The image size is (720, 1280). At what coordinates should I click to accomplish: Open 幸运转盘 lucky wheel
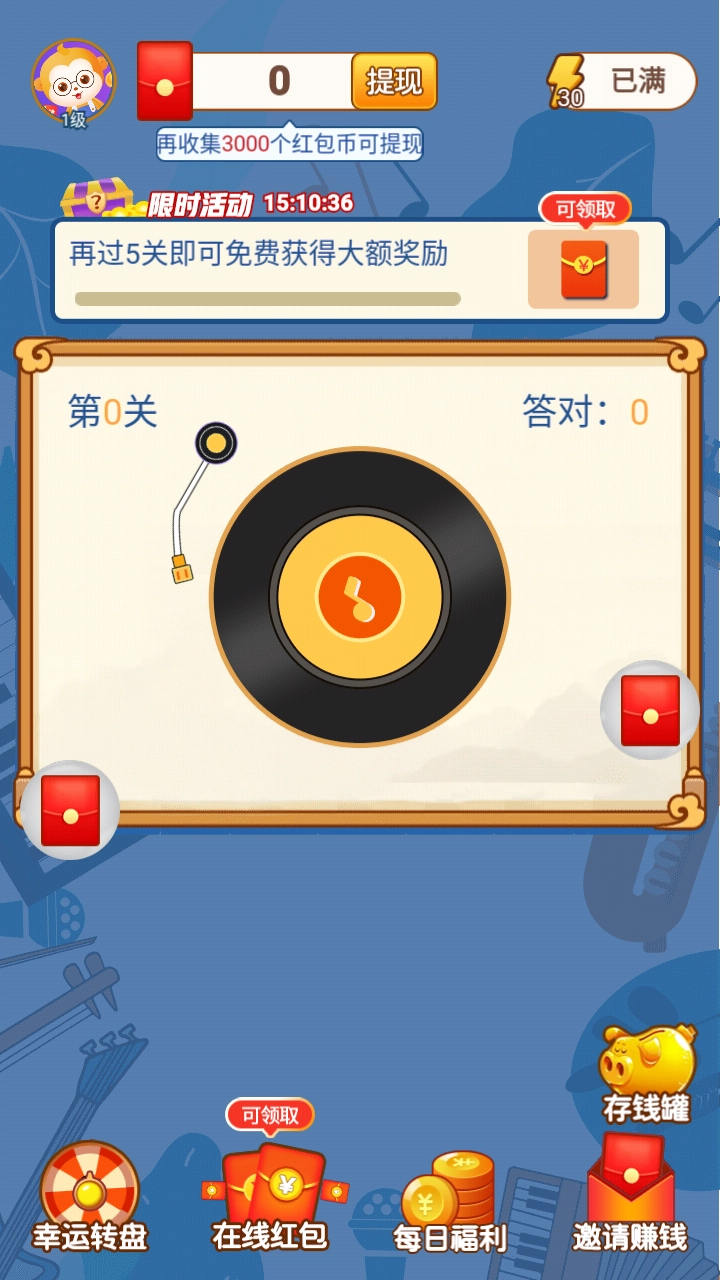coord(90,1197)
